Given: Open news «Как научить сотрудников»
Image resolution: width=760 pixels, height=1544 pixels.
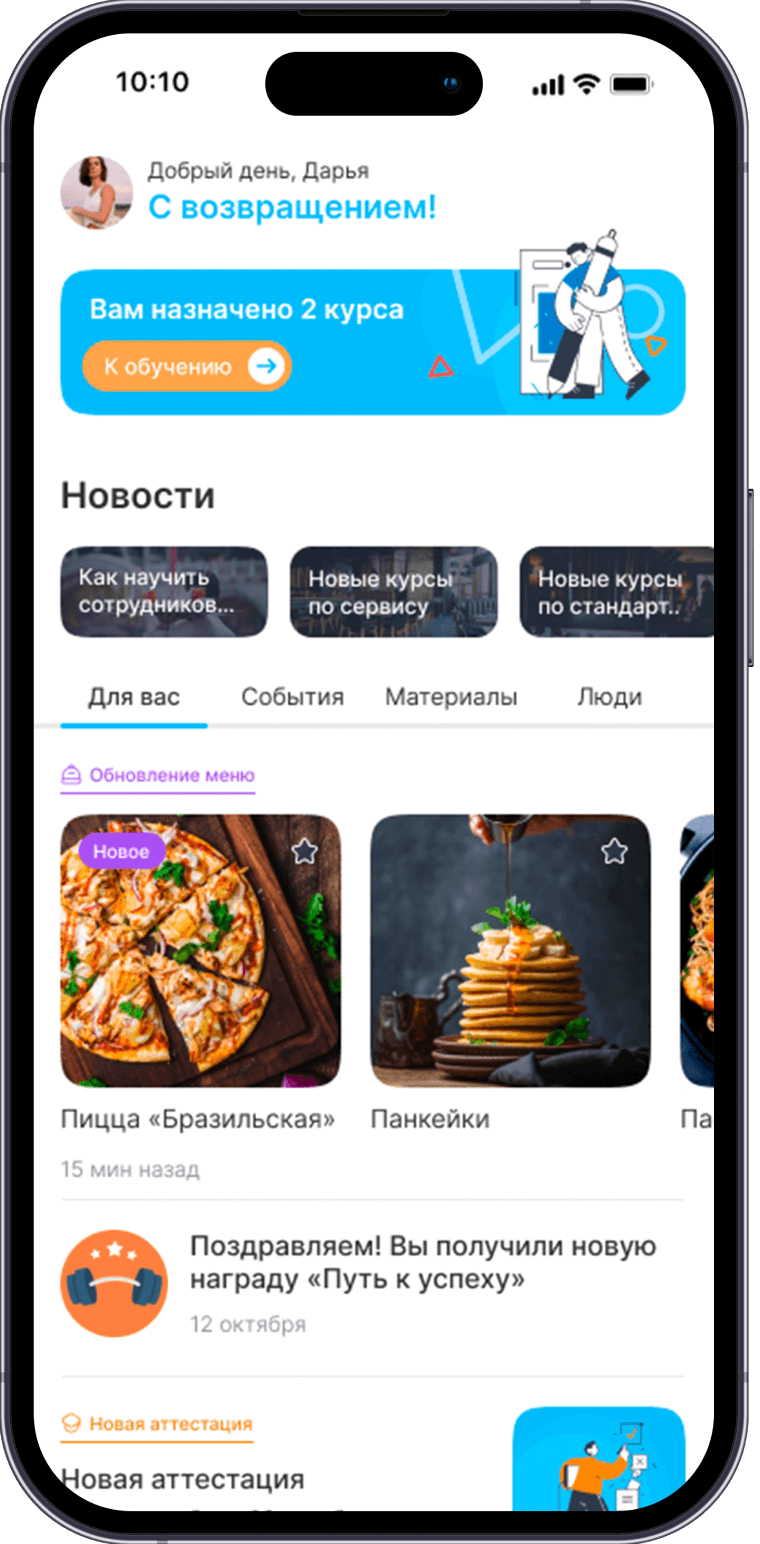Looking at the screenshot, I should [x=164, y=592].
